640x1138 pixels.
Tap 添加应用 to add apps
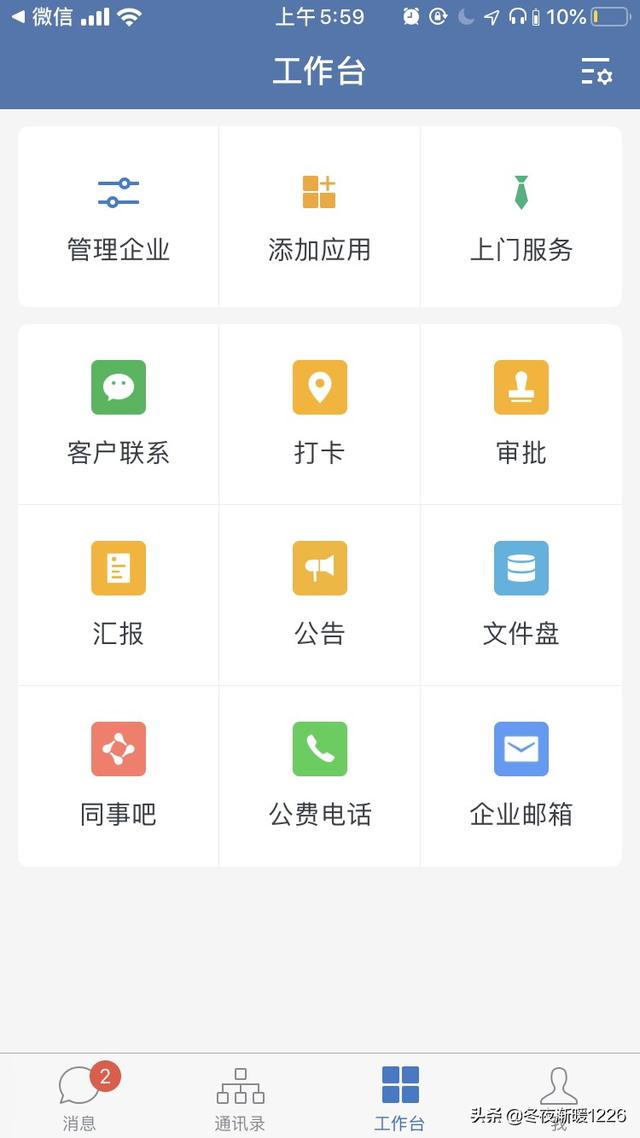[x=319, y=215]
